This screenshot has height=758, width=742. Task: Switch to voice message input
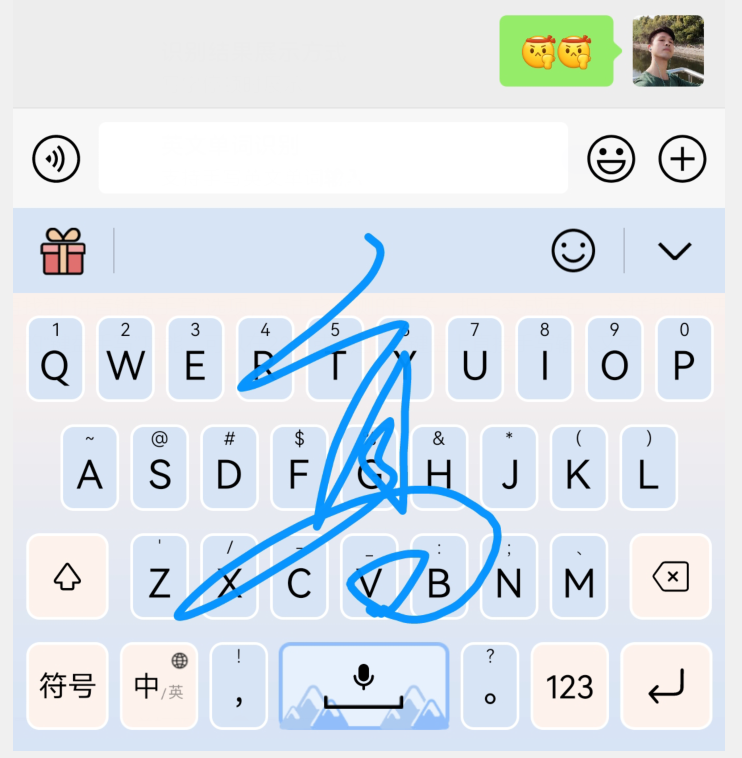click(56, 158)
